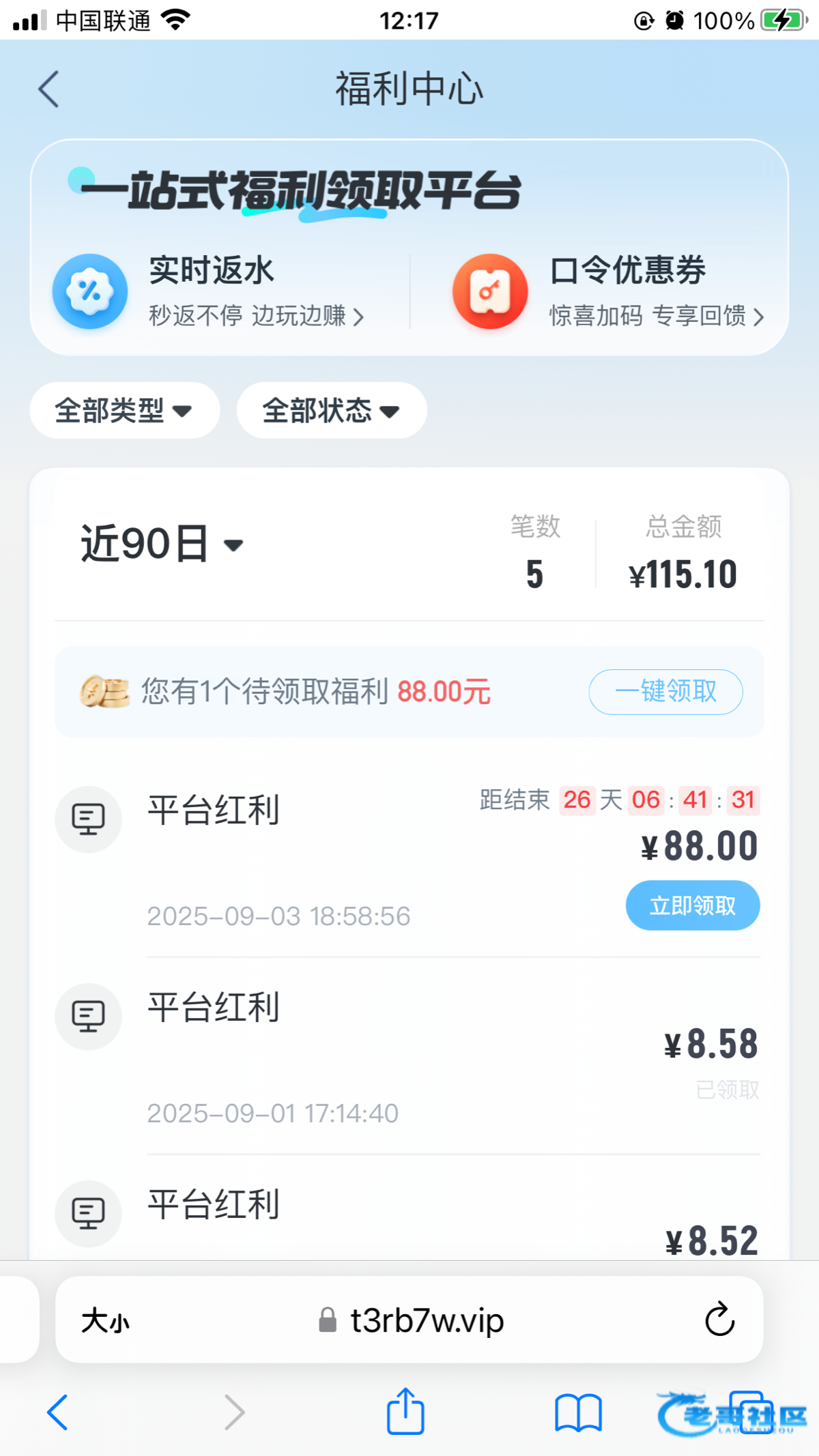819x1456 pixels.
Task: Go back from 福利中心 page
Action: coord(49,89)
